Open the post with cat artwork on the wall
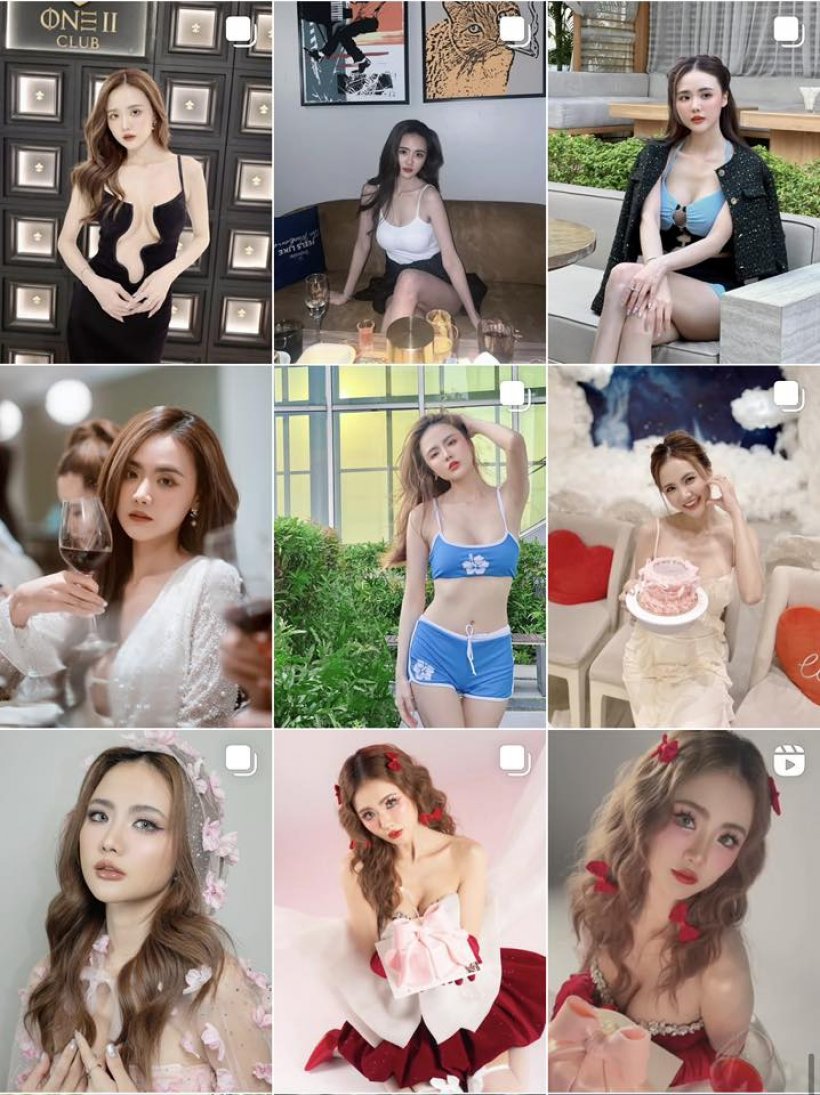The width and height of the screenshot is (820, 1095). click(410, 181)
